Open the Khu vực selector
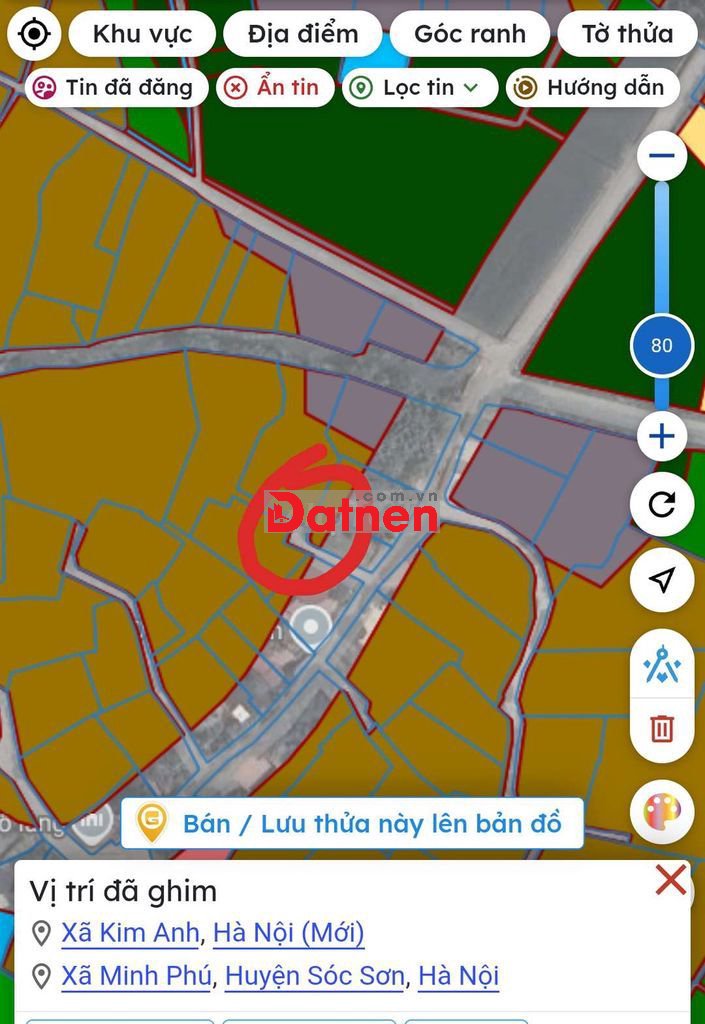 coord(143,34)
